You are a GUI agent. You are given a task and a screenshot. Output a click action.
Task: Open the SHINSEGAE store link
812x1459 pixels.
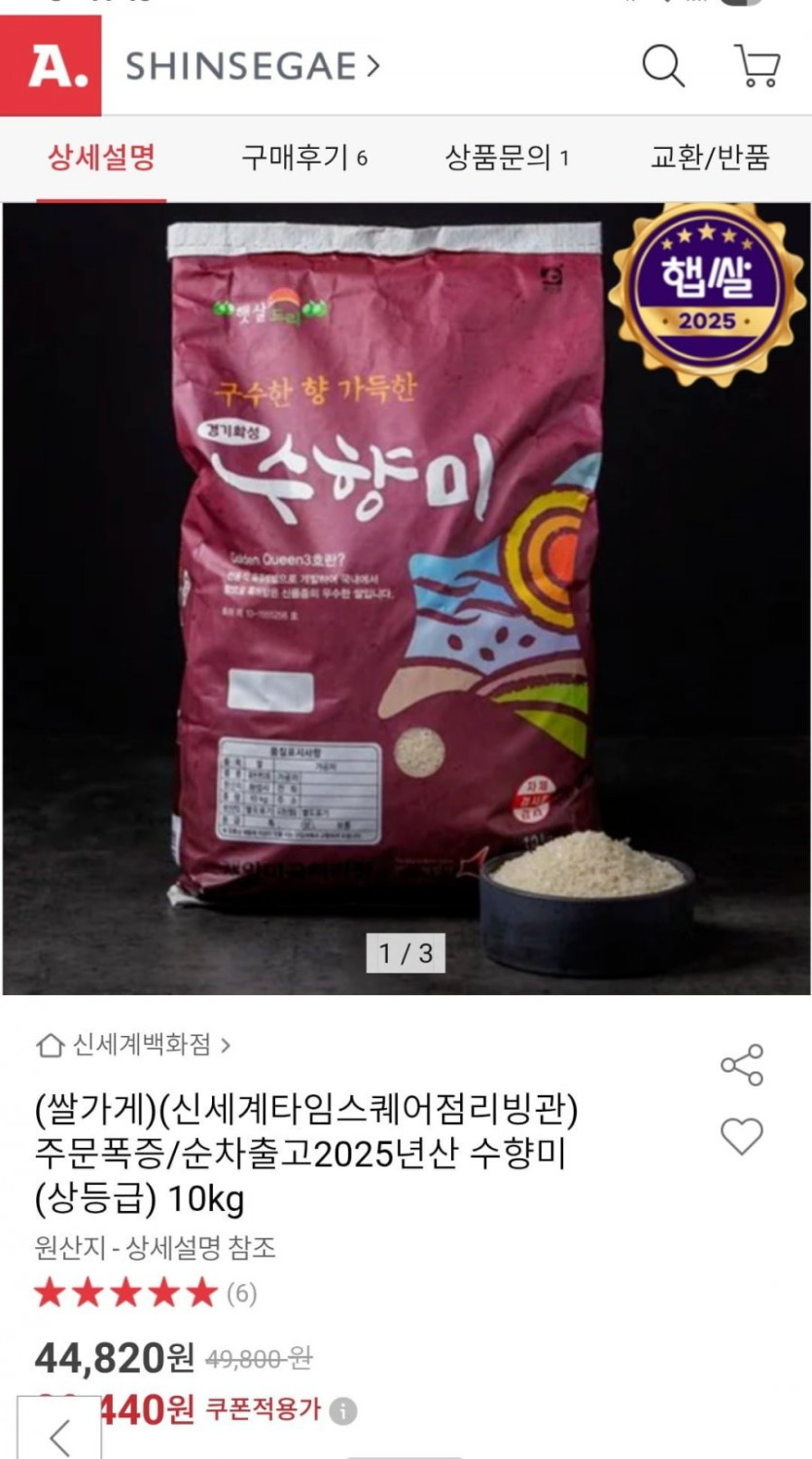[252, 66]
